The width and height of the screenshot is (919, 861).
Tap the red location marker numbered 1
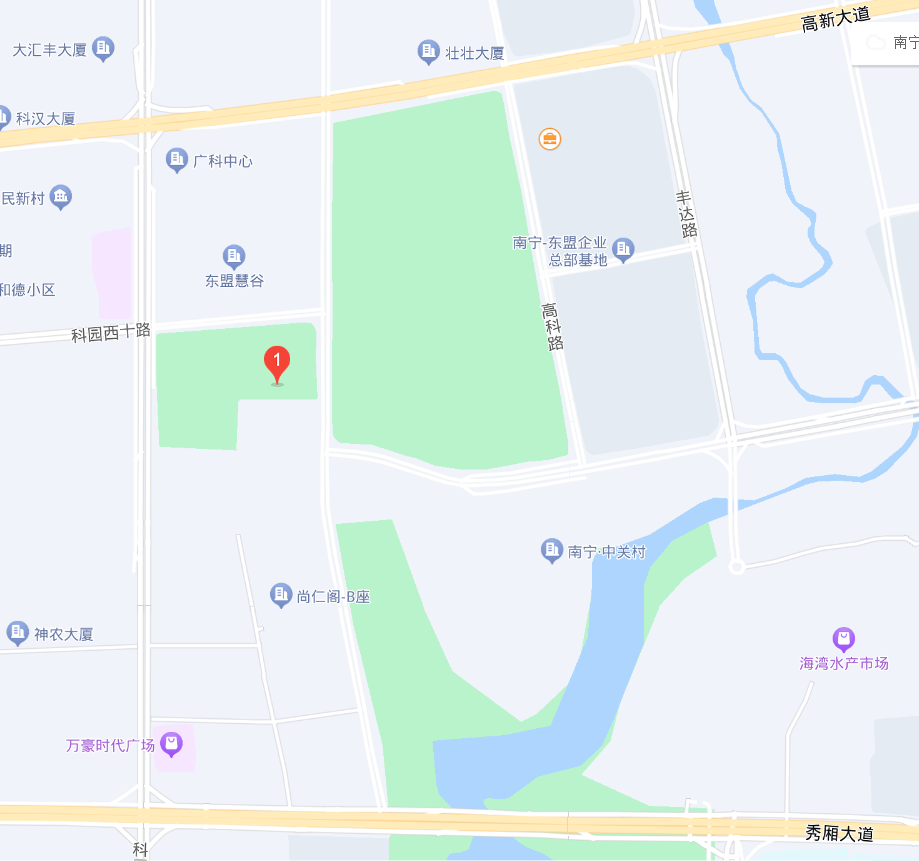(x=277, y=364)
